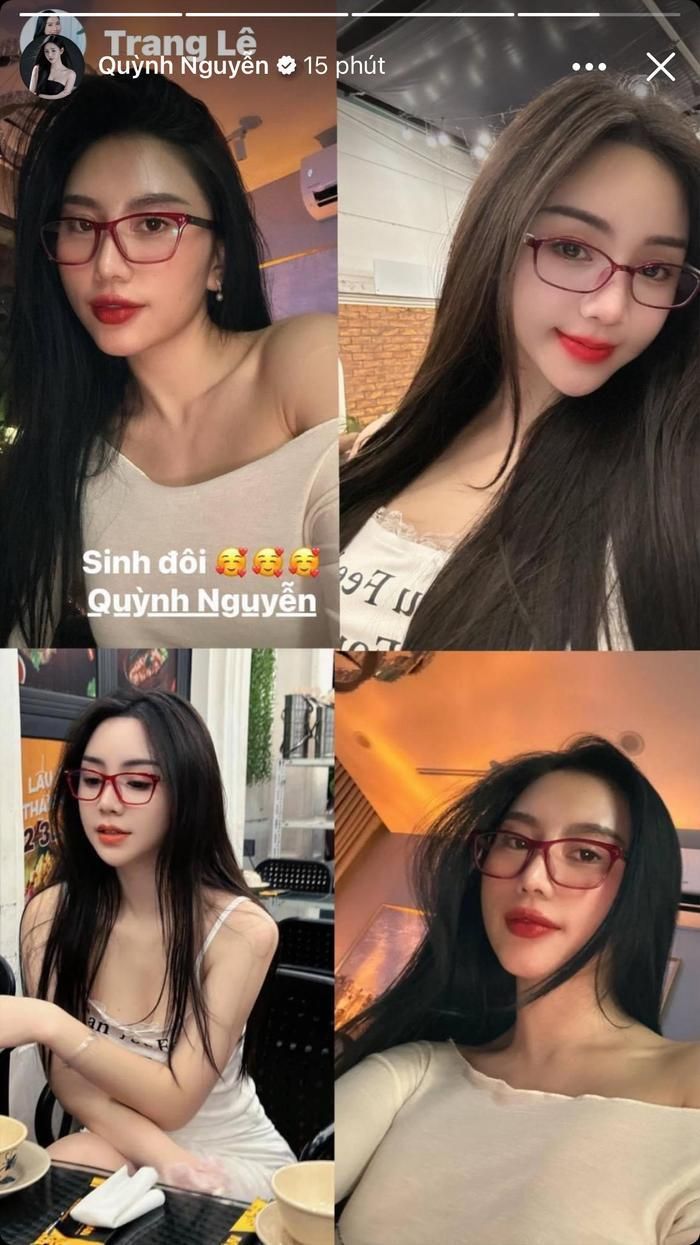
Task: Open the story poster's profile picture
Action: tap(52, 67)
